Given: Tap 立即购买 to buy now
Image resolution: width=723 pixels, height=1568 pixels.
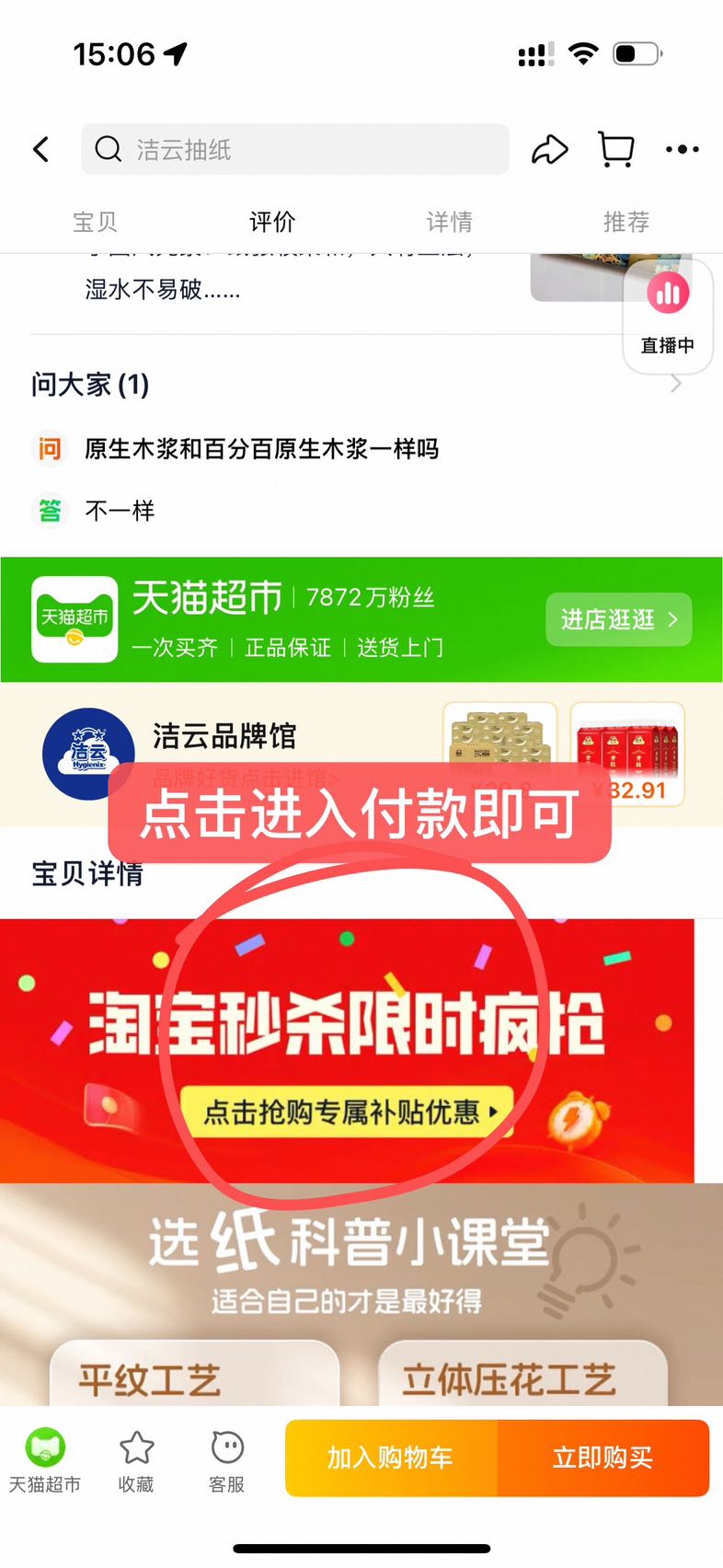Looking at the screenshot, I should (x=602, y=1458).
